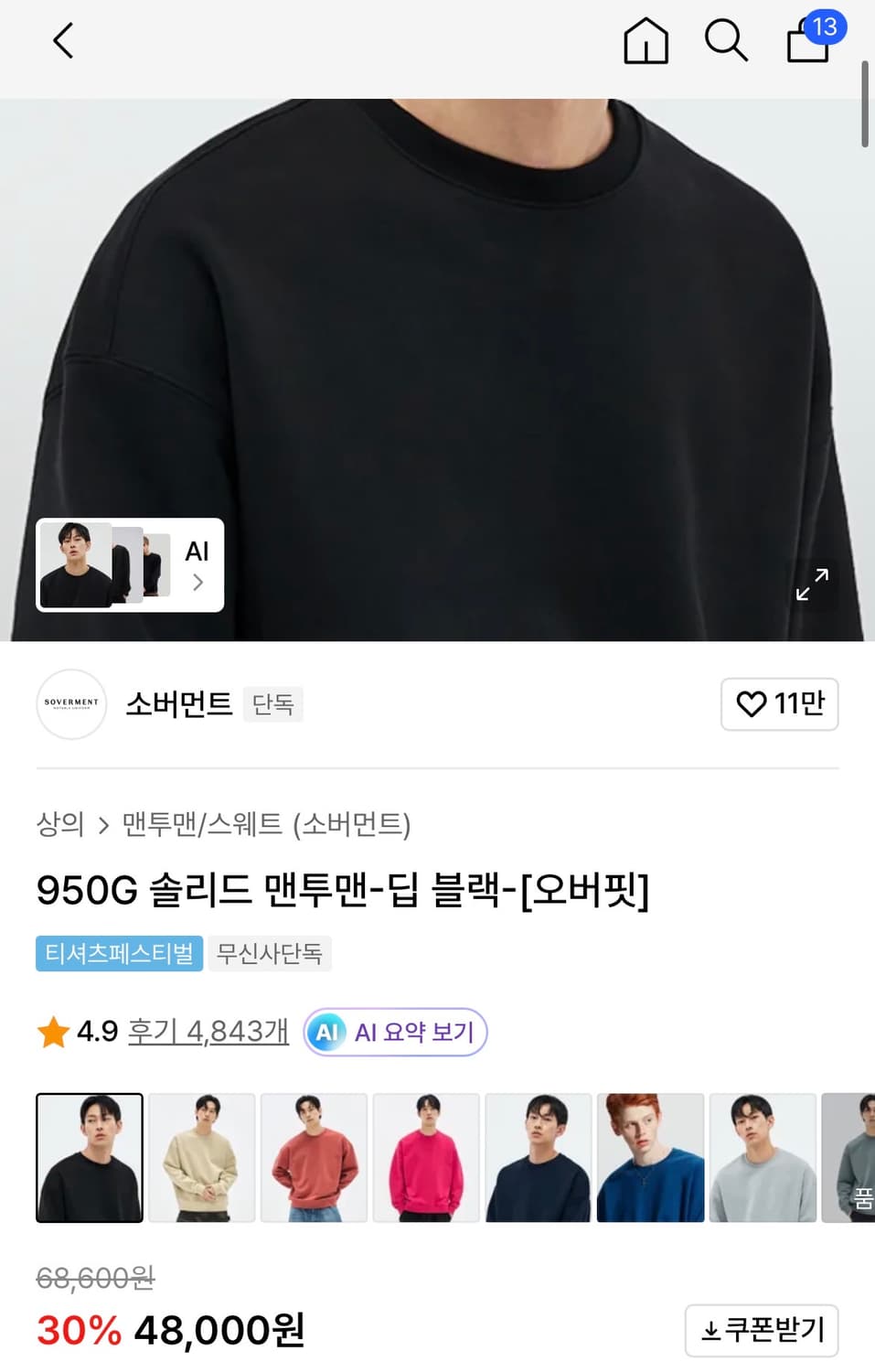Click the 쿠폰받기 coupon button
This screenshot has height=1372, width=875.
click(762, 1331)
